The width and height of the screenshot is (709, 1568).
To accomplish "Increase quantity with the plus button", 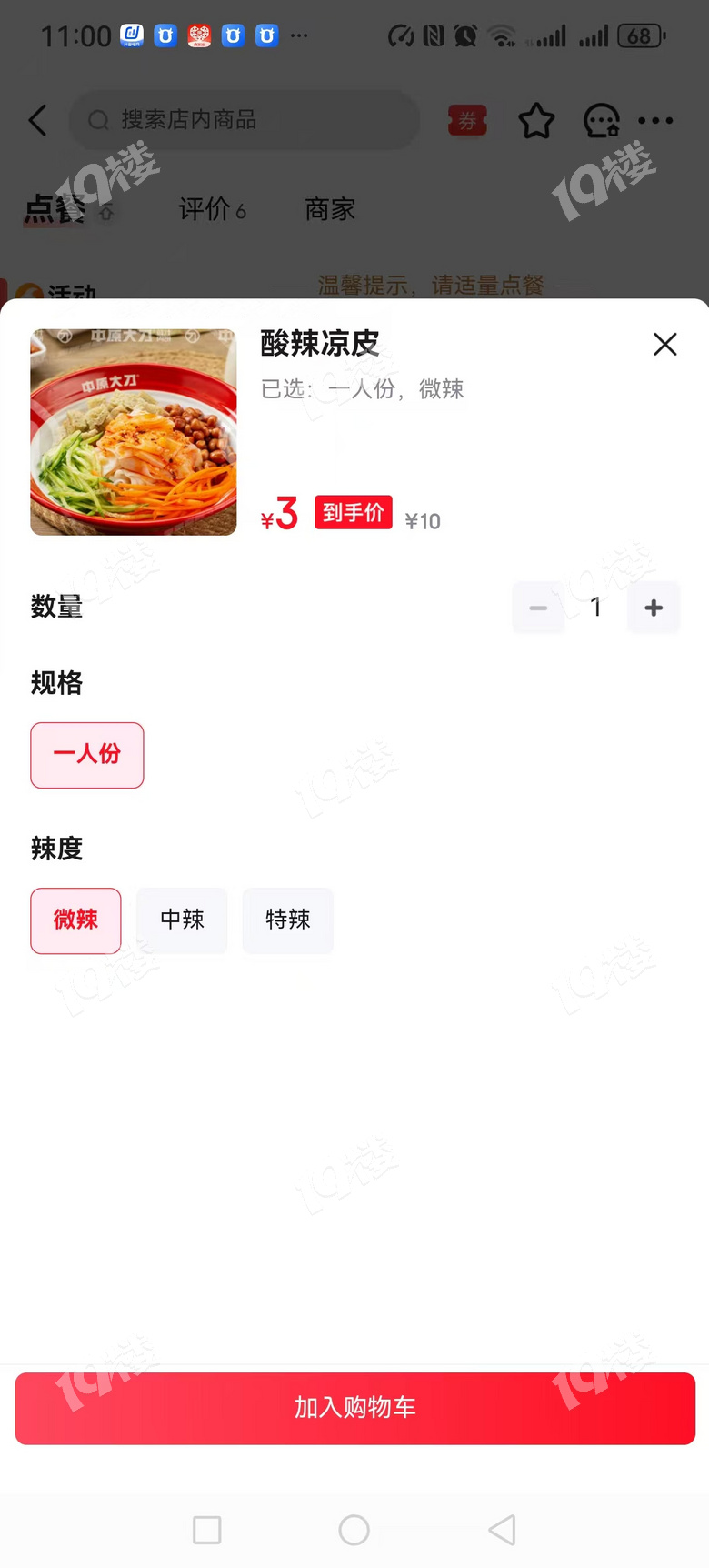I will pos(653,608).
